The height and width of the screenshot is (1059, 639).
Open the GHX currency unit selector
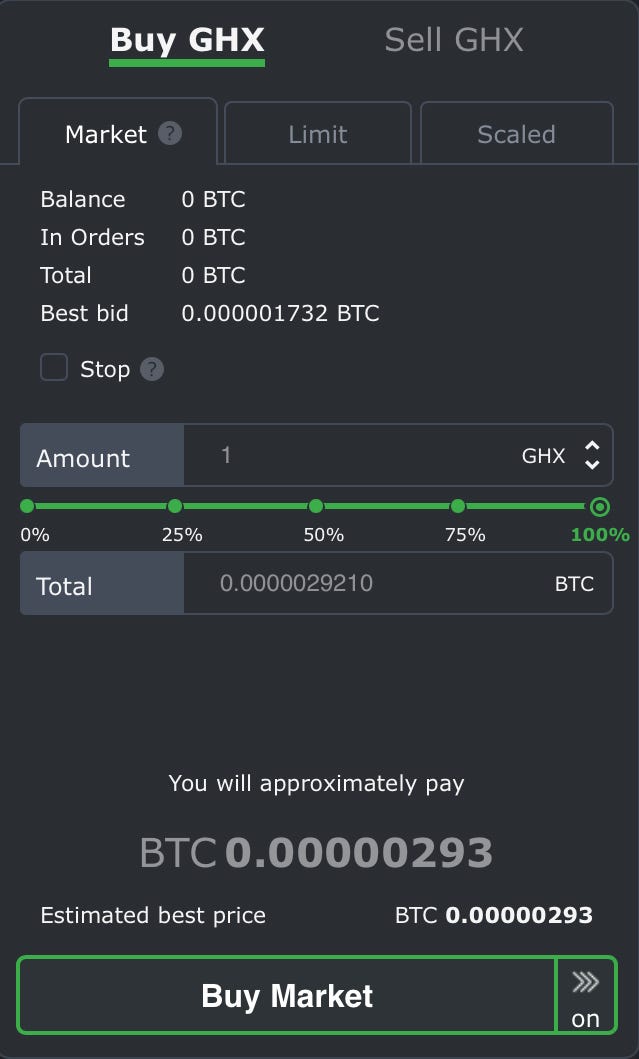tap(561, 456)
